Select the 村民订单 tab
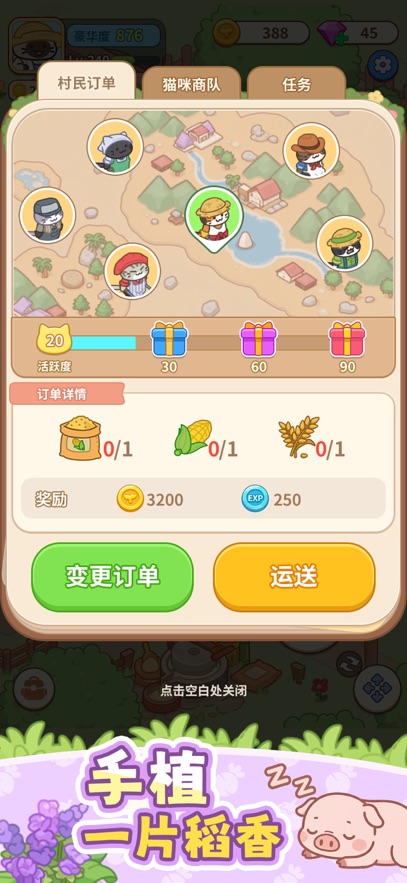407x883 pixels. pos(87,82)
